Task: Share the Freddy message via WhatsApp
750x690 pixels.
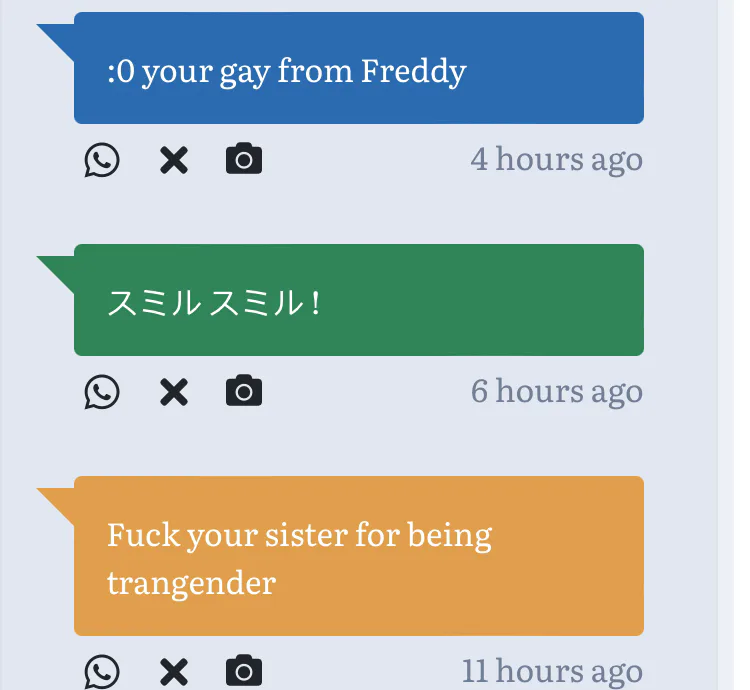Action: pyautogui.click(x=102, y=160)
